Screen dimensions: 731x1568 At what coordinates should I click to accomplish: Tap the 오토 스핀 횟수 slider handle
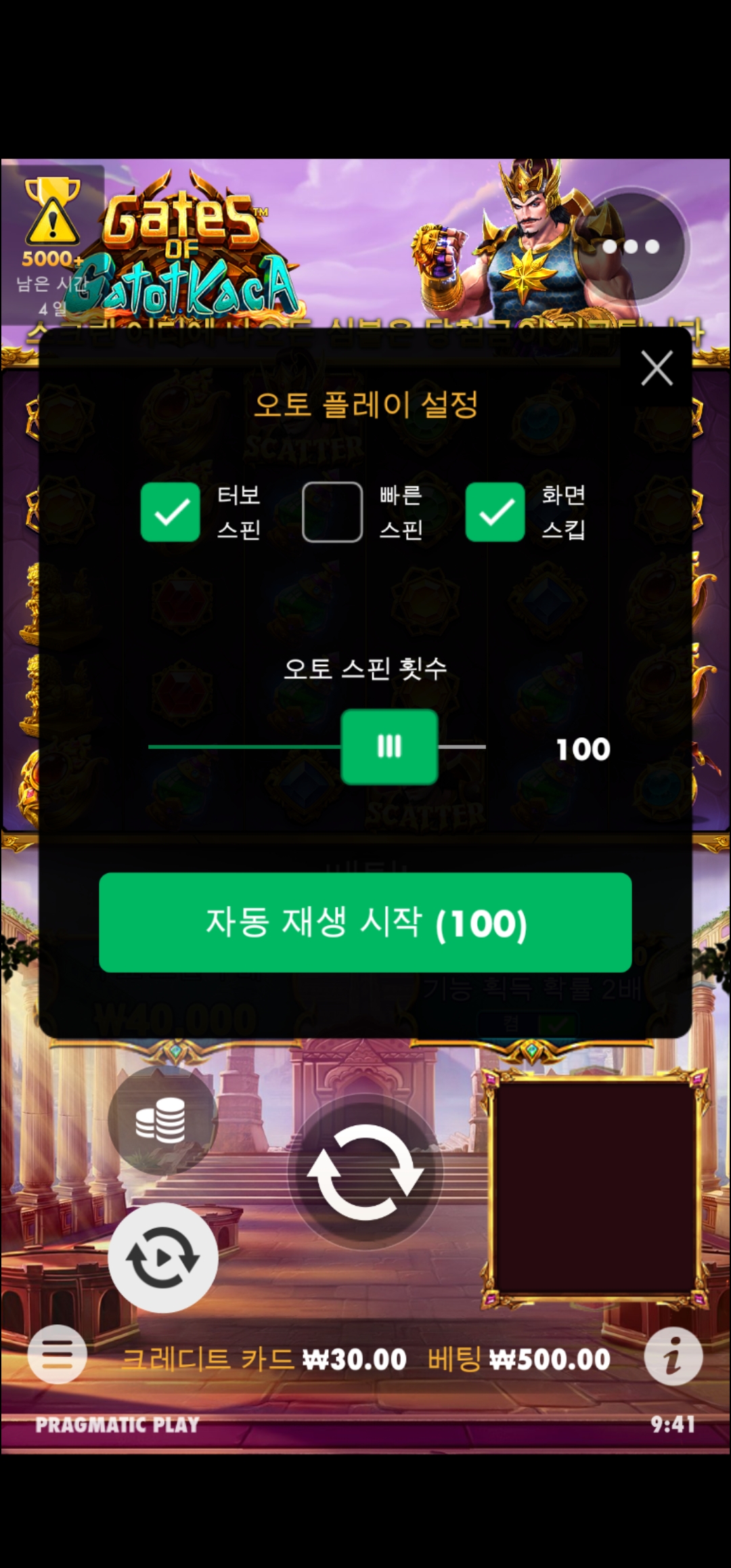tap(389, 747)
